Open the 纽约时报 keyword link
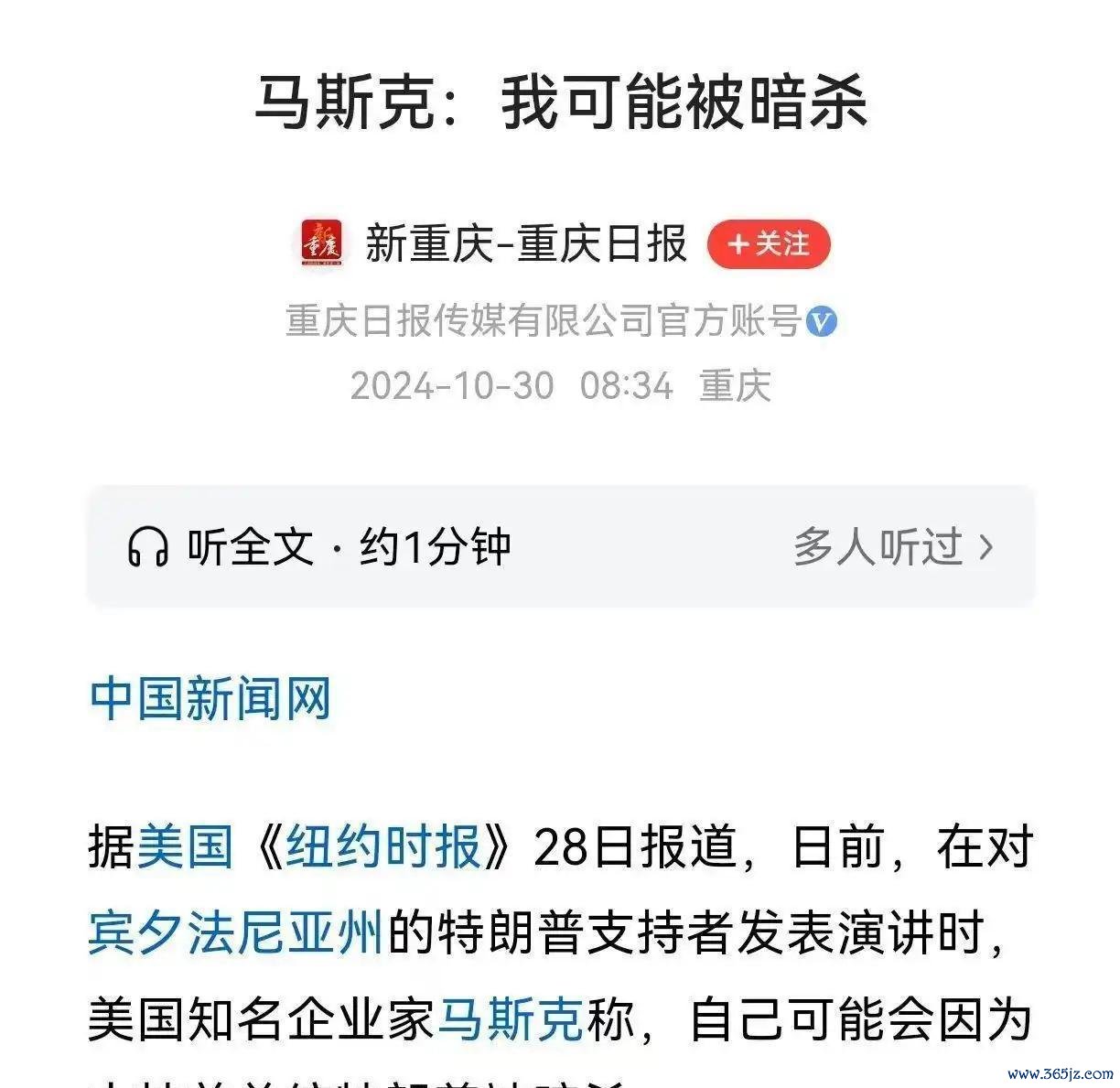The width and height of the screenshot is (1120, 1088). pos(384,846)
